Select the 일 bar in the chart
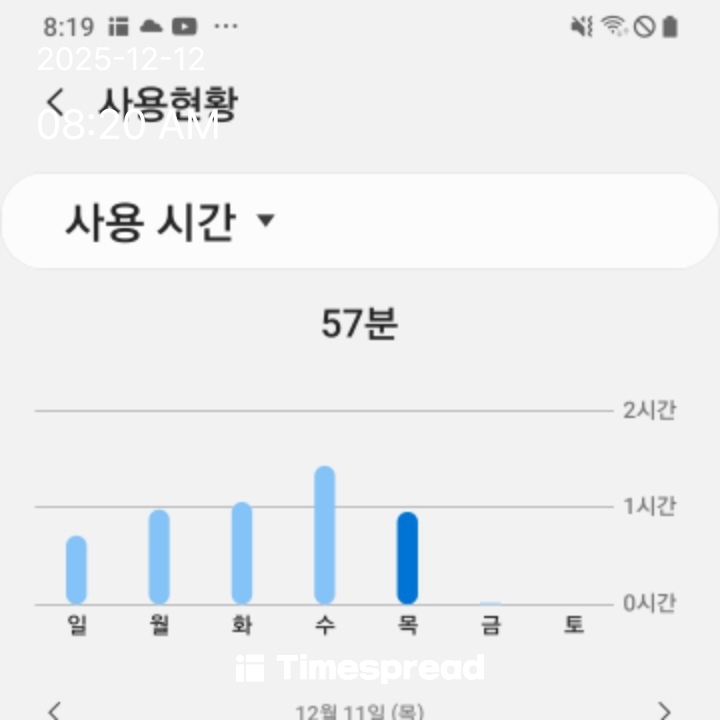Screen dimensions: 720x720 [77, 569]
